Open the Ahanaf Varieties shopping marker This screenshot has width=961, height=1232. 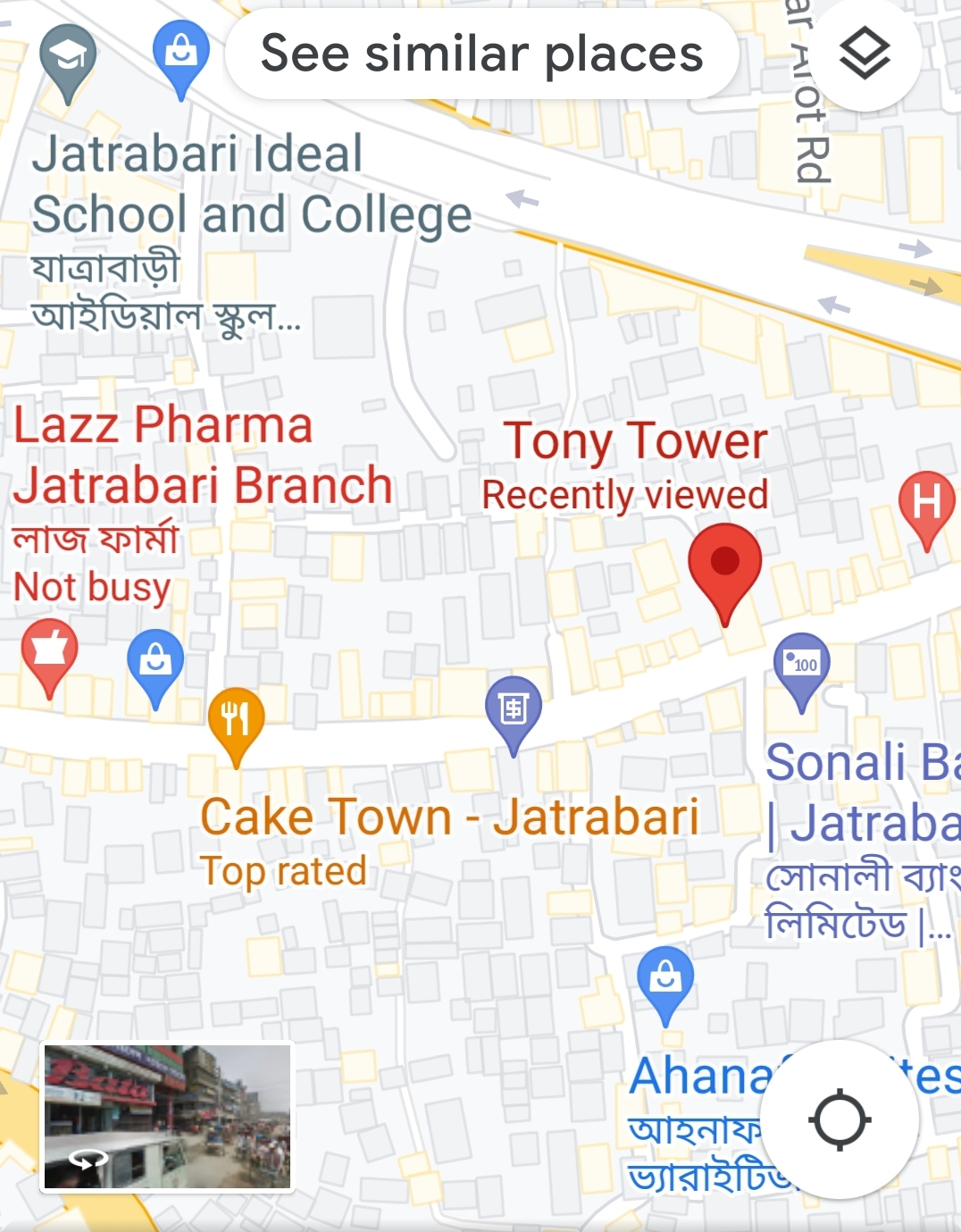pyautogui.click(x=665, y=978)
